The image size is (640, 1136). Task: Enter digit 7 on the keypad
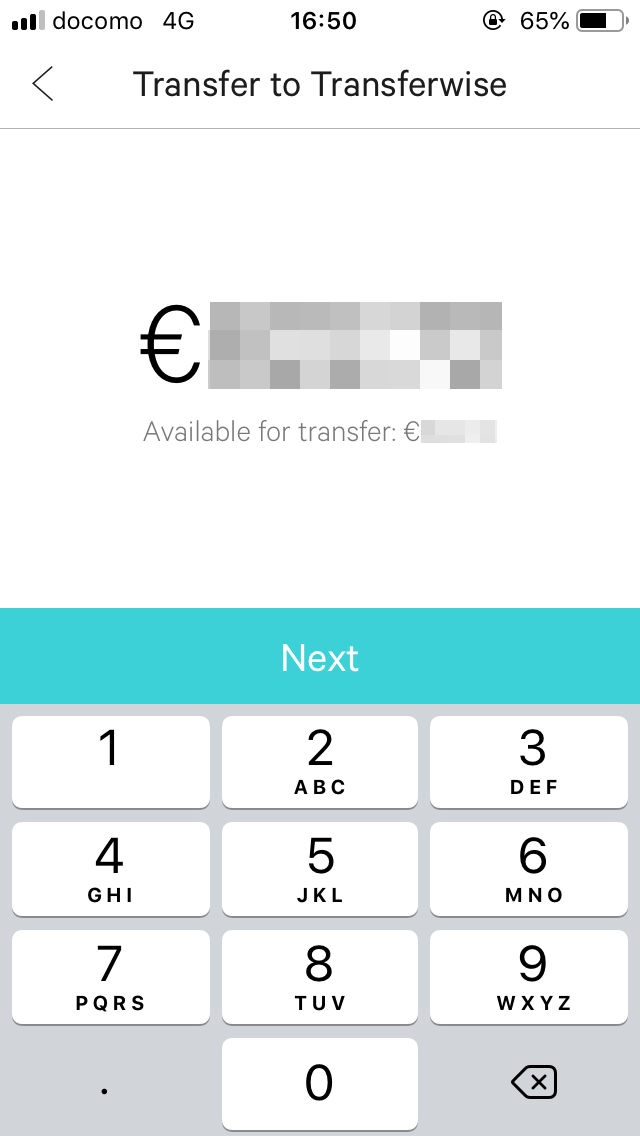click(111, 977)
